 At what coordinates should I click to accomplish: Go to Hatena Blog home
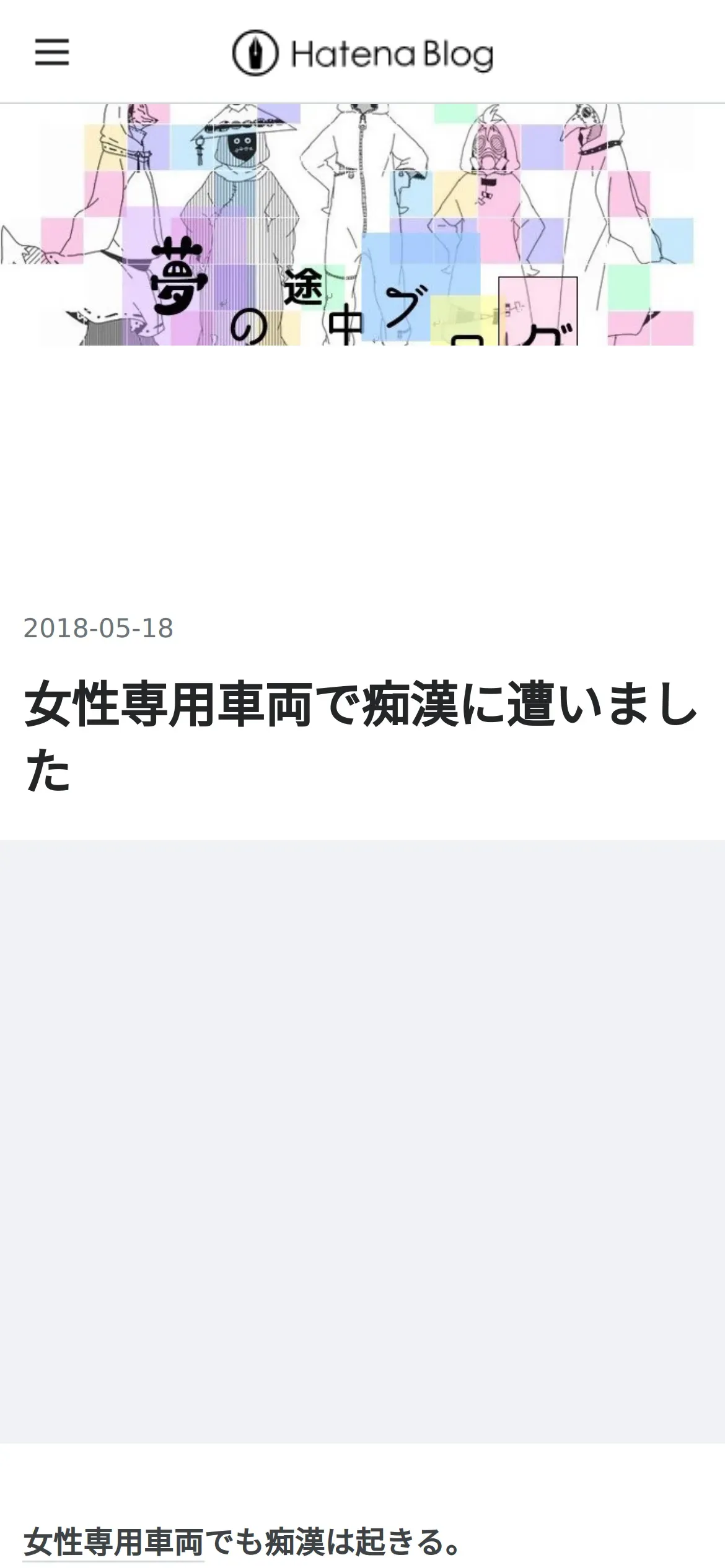(362, 54)
